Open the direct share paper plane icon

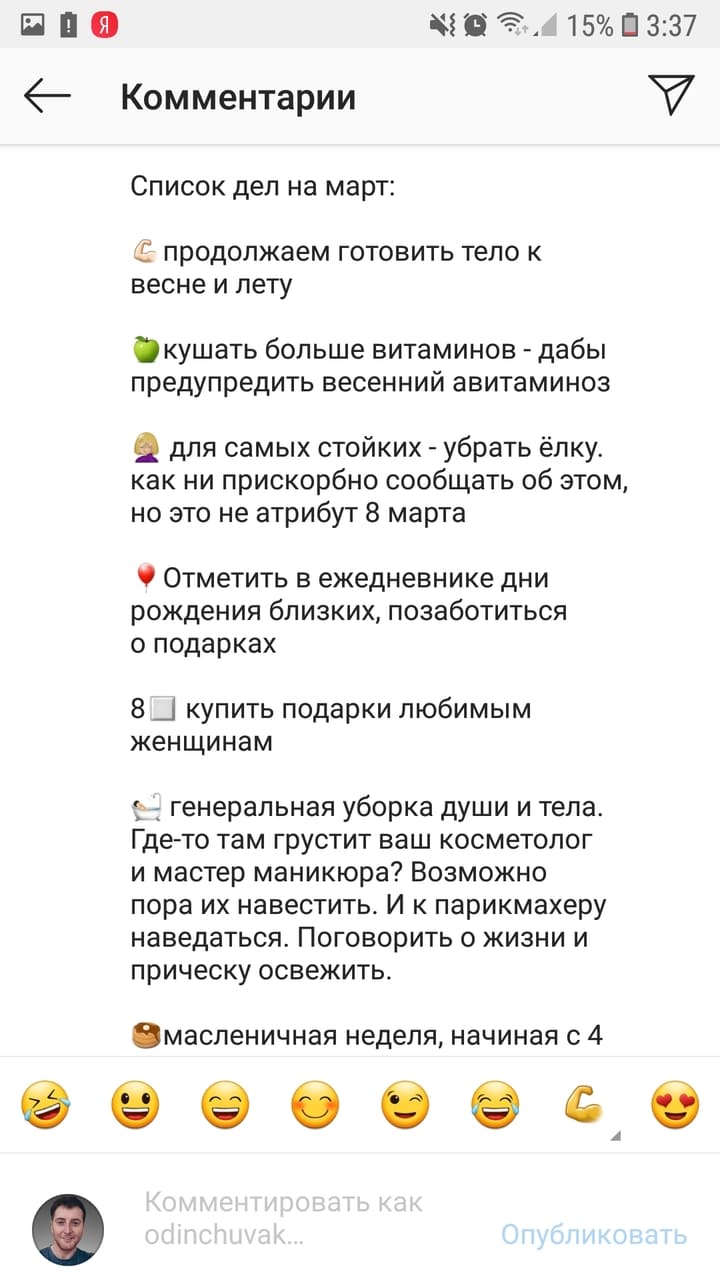pos(670,95)
